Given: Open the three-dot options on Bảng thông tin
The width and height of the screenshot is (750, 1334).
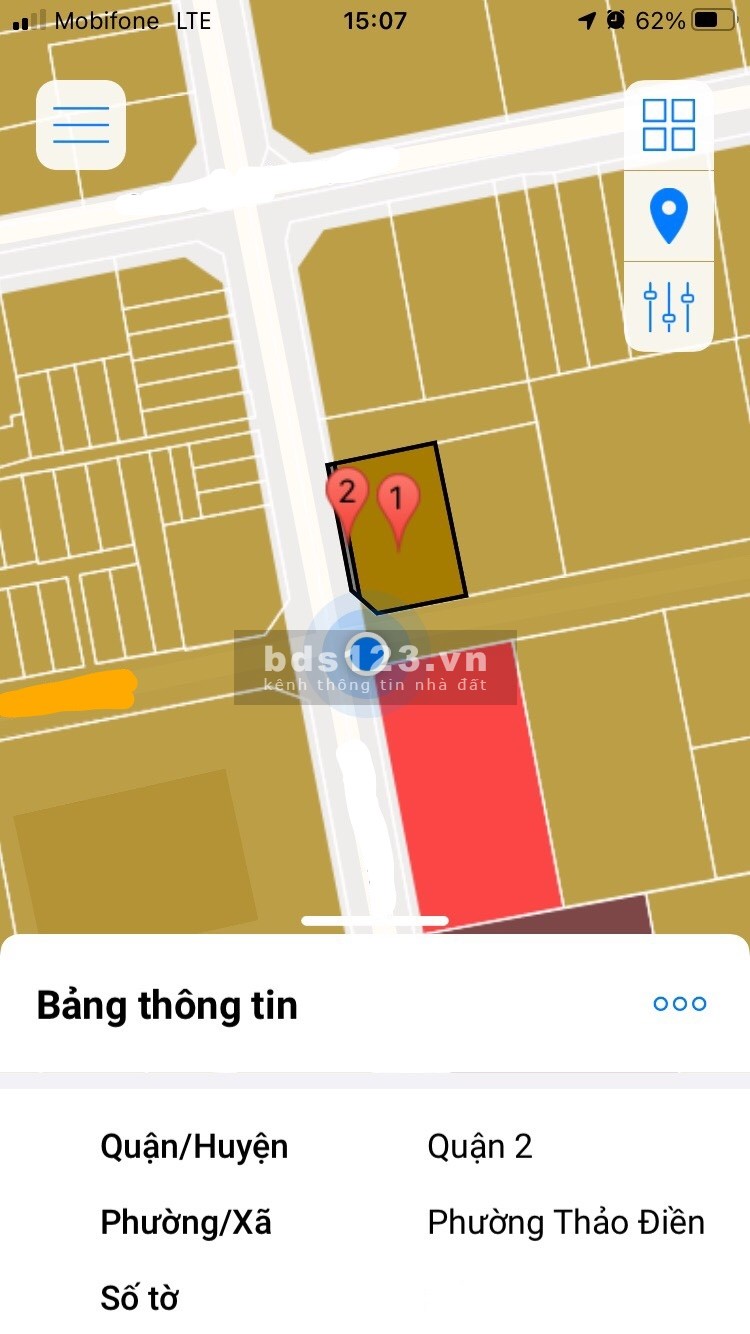Looking at the screenshot, I should coord(678,1005).
